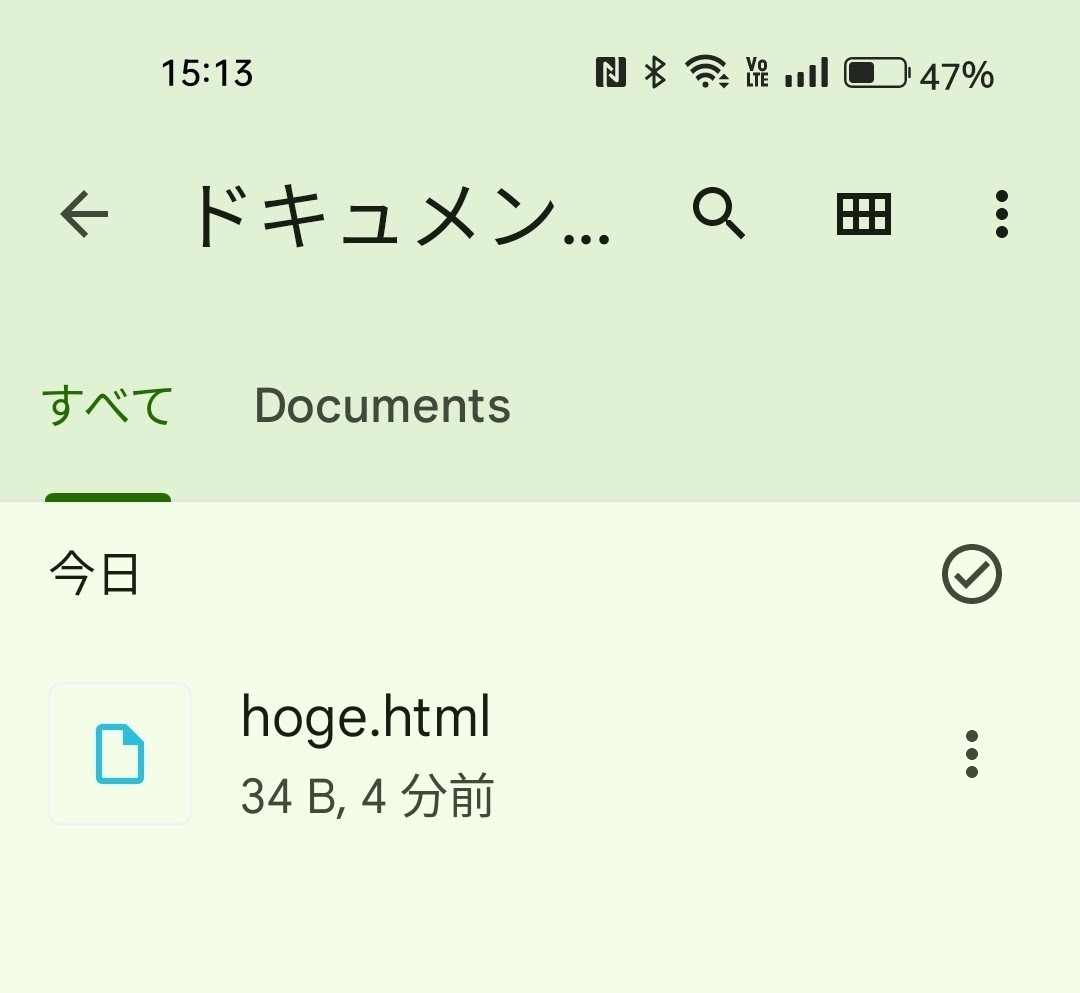Screen dimensions: 1080x993
Task: Select all files under 今日
Action: click(x=971, y=575)
